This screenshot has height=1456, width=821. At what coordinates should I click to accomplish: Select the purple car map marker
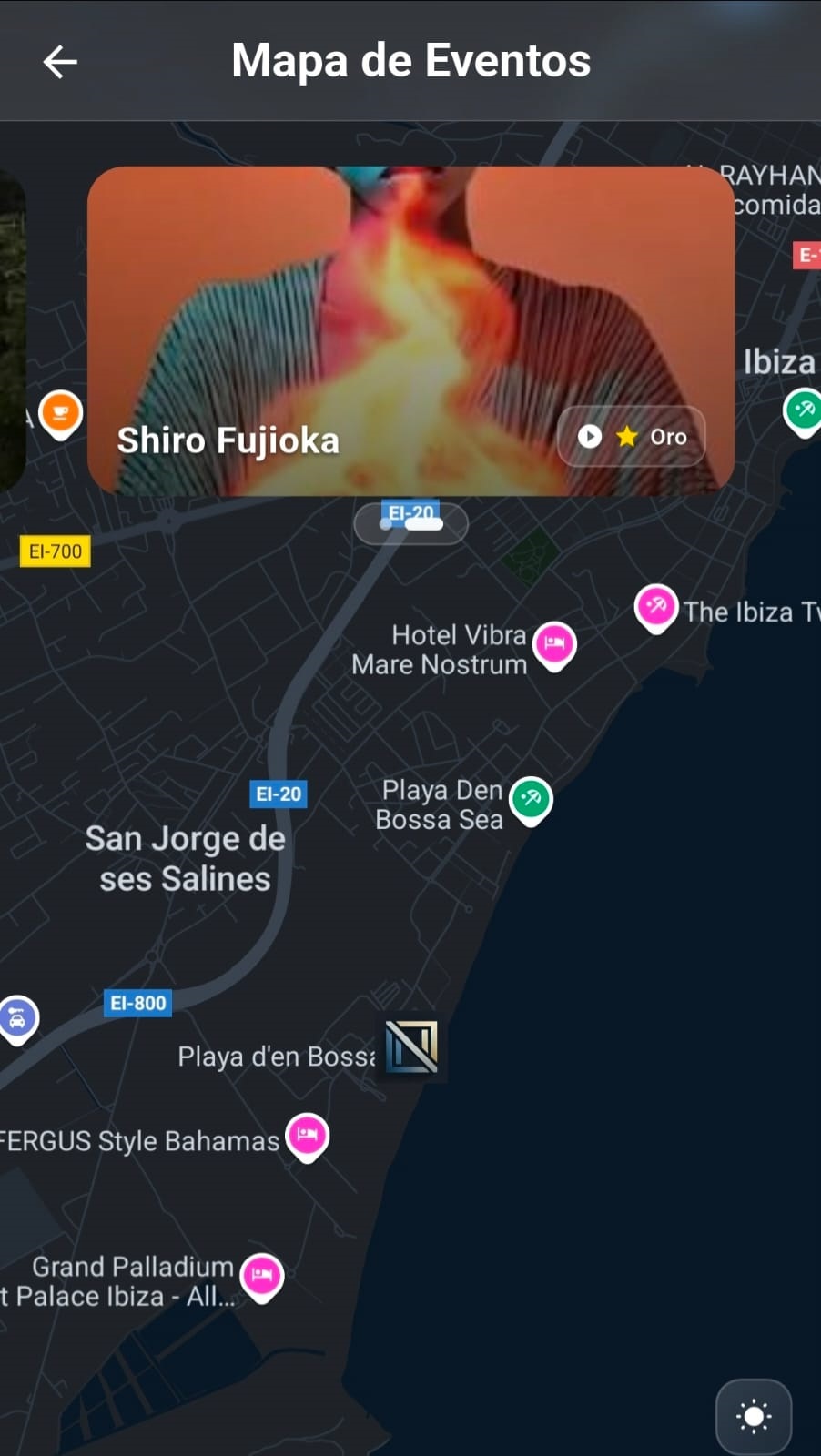[16, 1017]
